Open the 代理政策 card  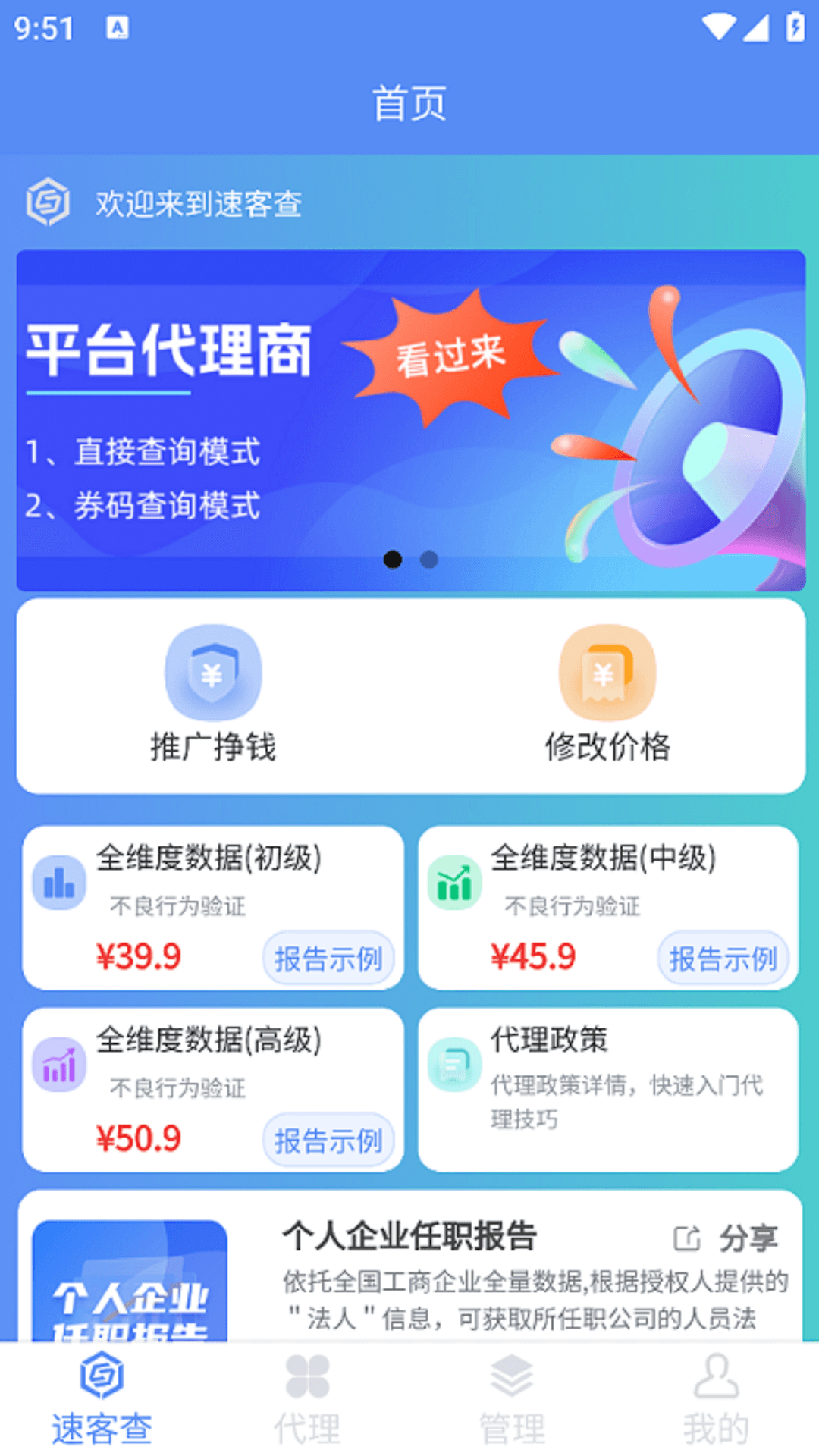click(x=607, y=1089)
